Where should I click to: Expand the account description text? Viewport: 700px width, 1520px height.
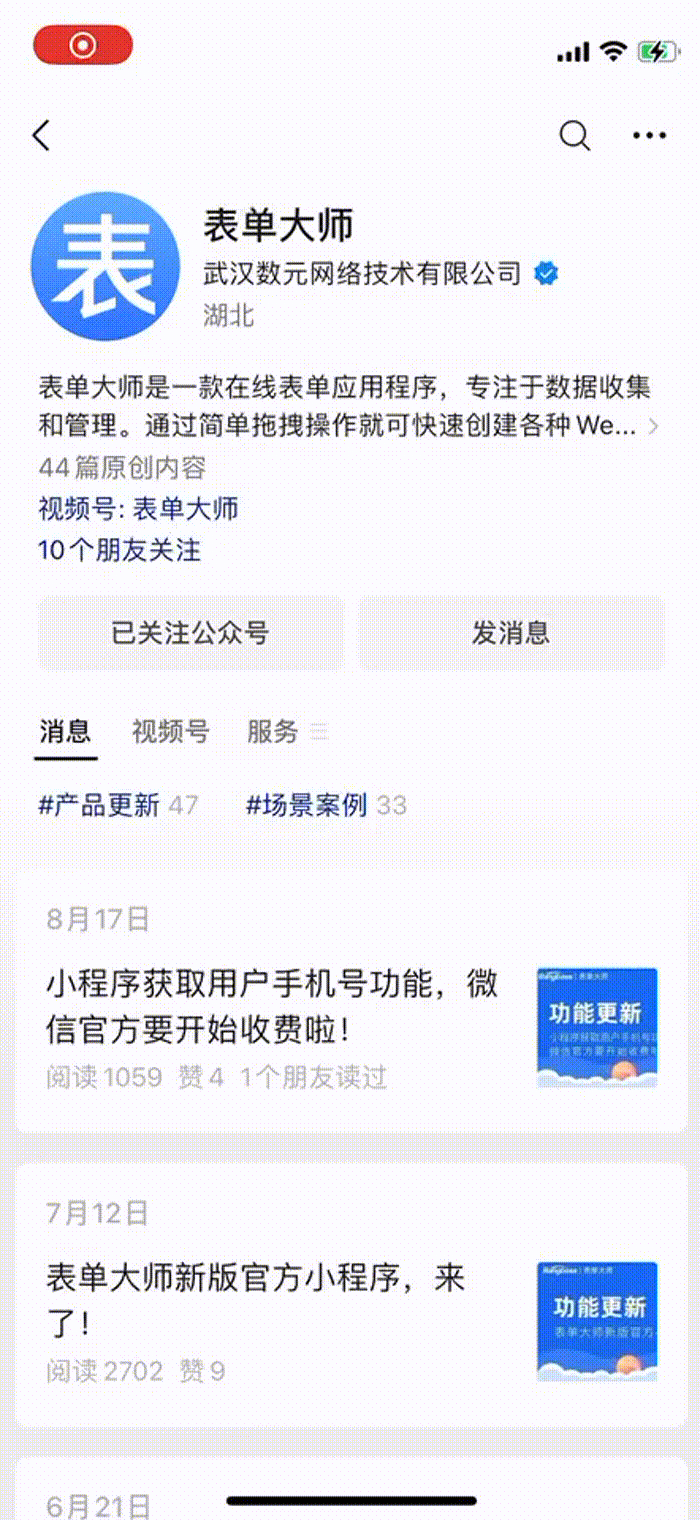coord(653,427)
